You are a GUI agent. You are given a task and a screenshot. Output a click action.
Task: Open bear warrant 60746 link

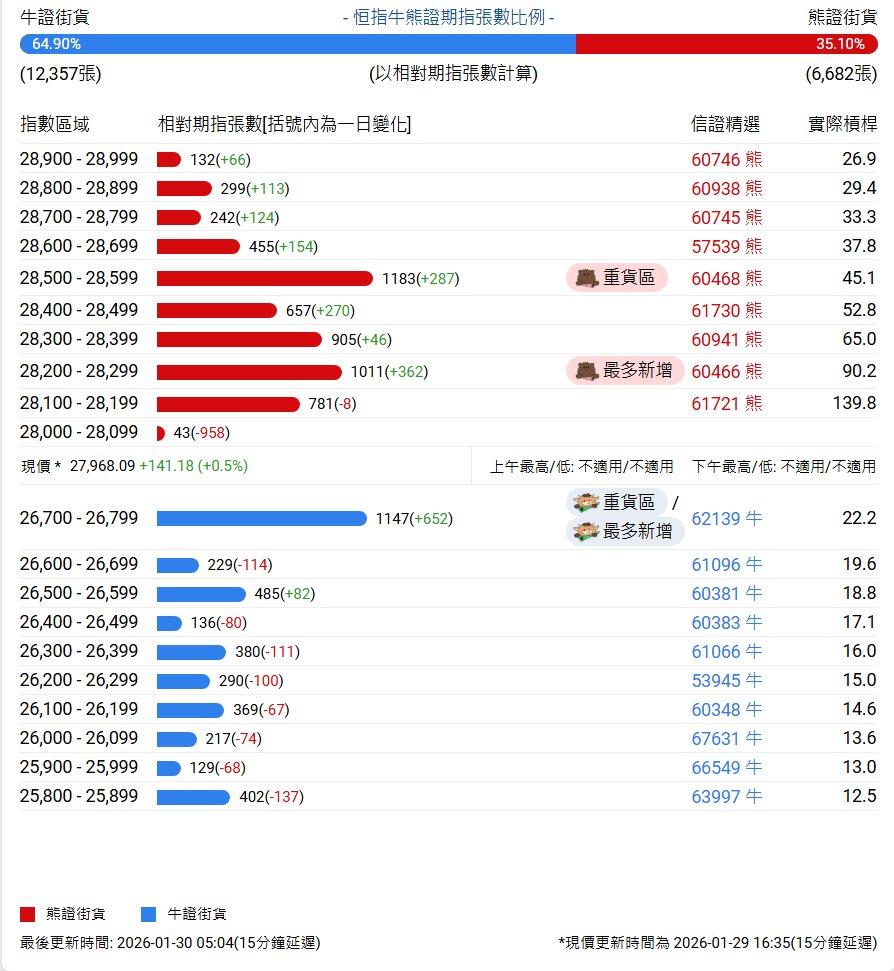coord(726,160)
